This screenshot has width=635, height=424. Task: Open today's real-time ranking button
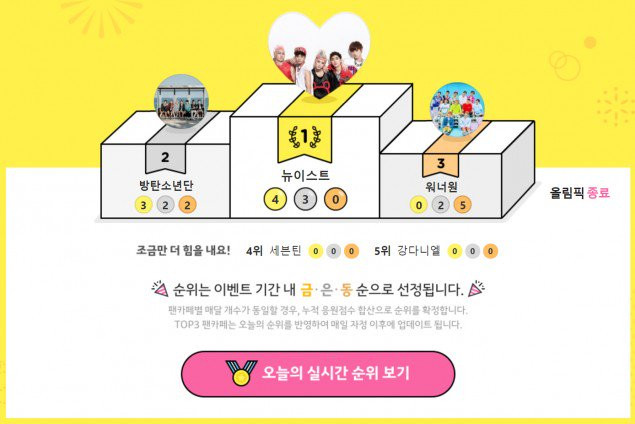318,374
